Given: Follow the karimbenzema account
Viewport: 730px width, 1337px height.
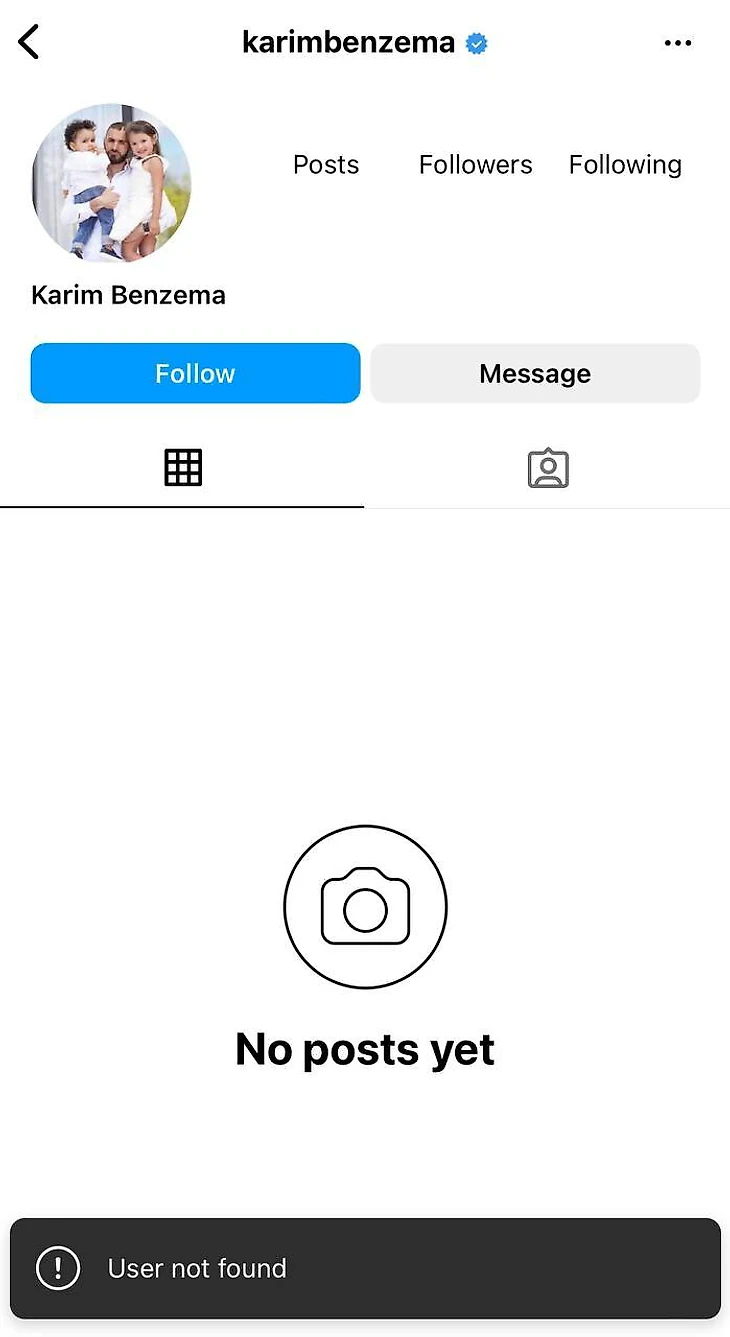Looking at the screenshot, I should (195, 373).
